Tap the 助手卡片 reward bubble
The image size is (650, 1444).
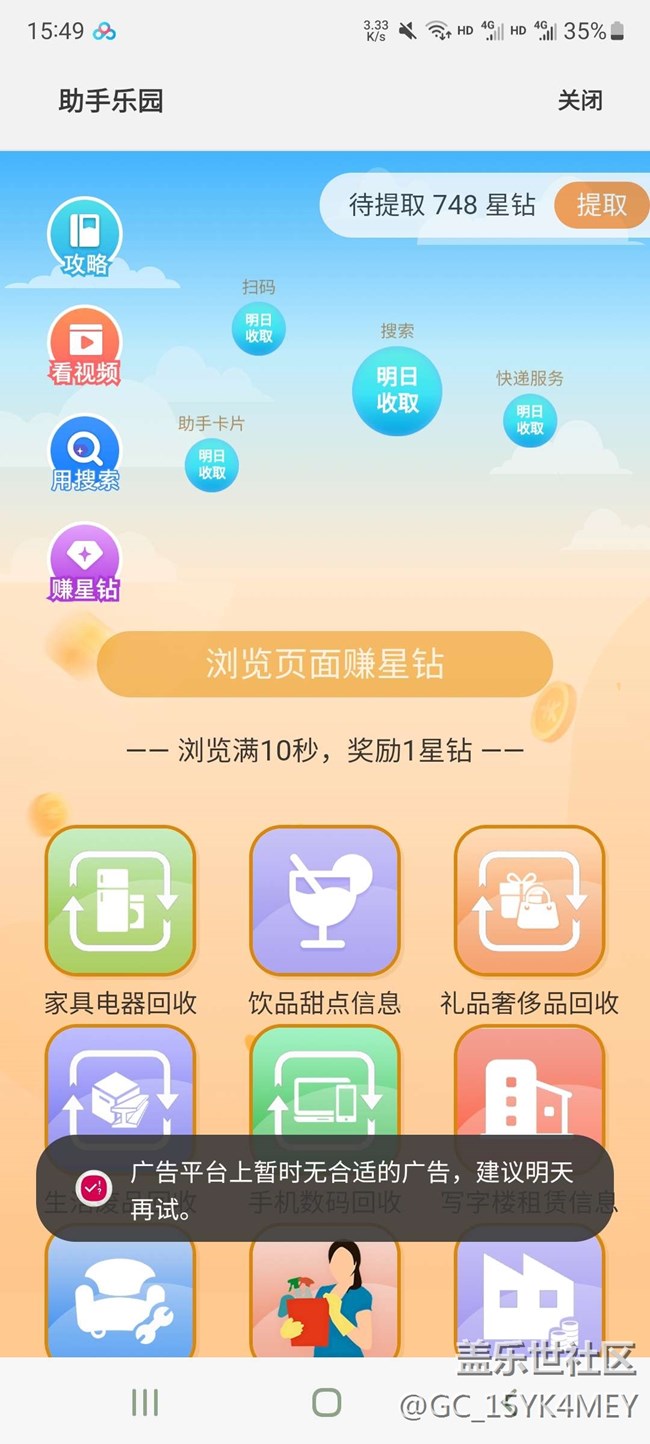[211, 465]
